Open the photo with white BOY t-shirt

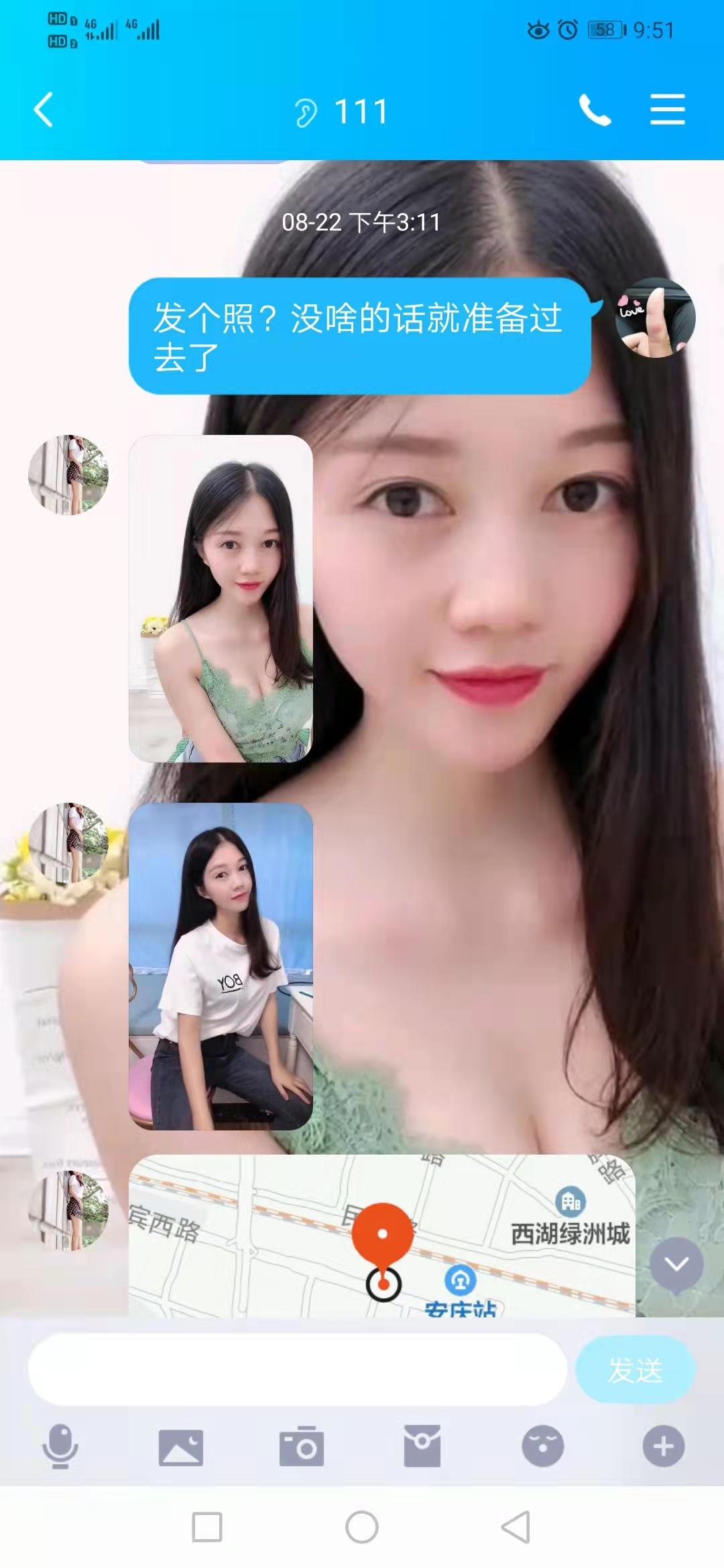point(221,966)
